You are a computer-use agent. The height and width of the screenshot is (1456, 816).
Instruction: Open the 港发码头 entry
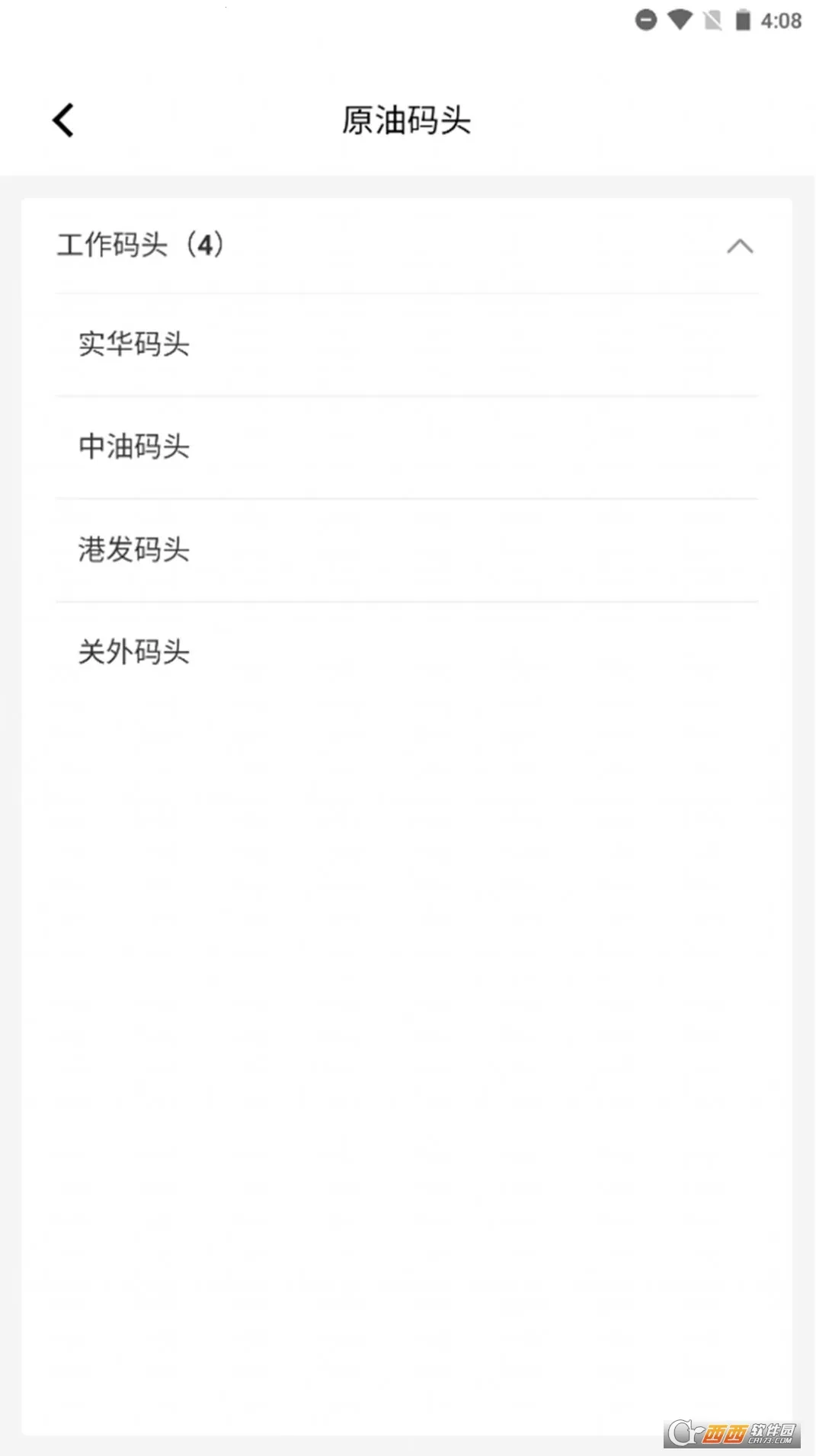click(x=134, y=550)
